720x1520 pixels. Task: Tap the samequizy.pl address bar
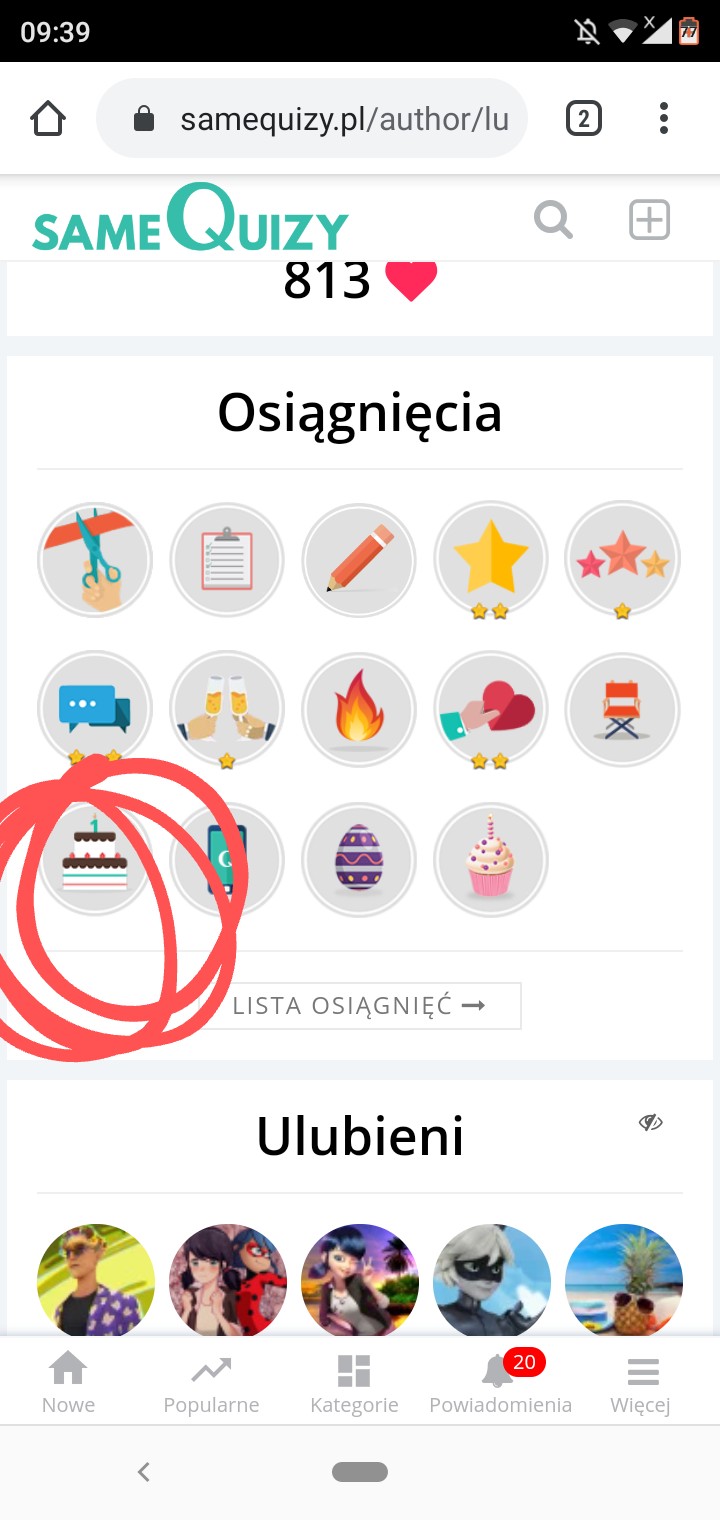pos(330,120)
